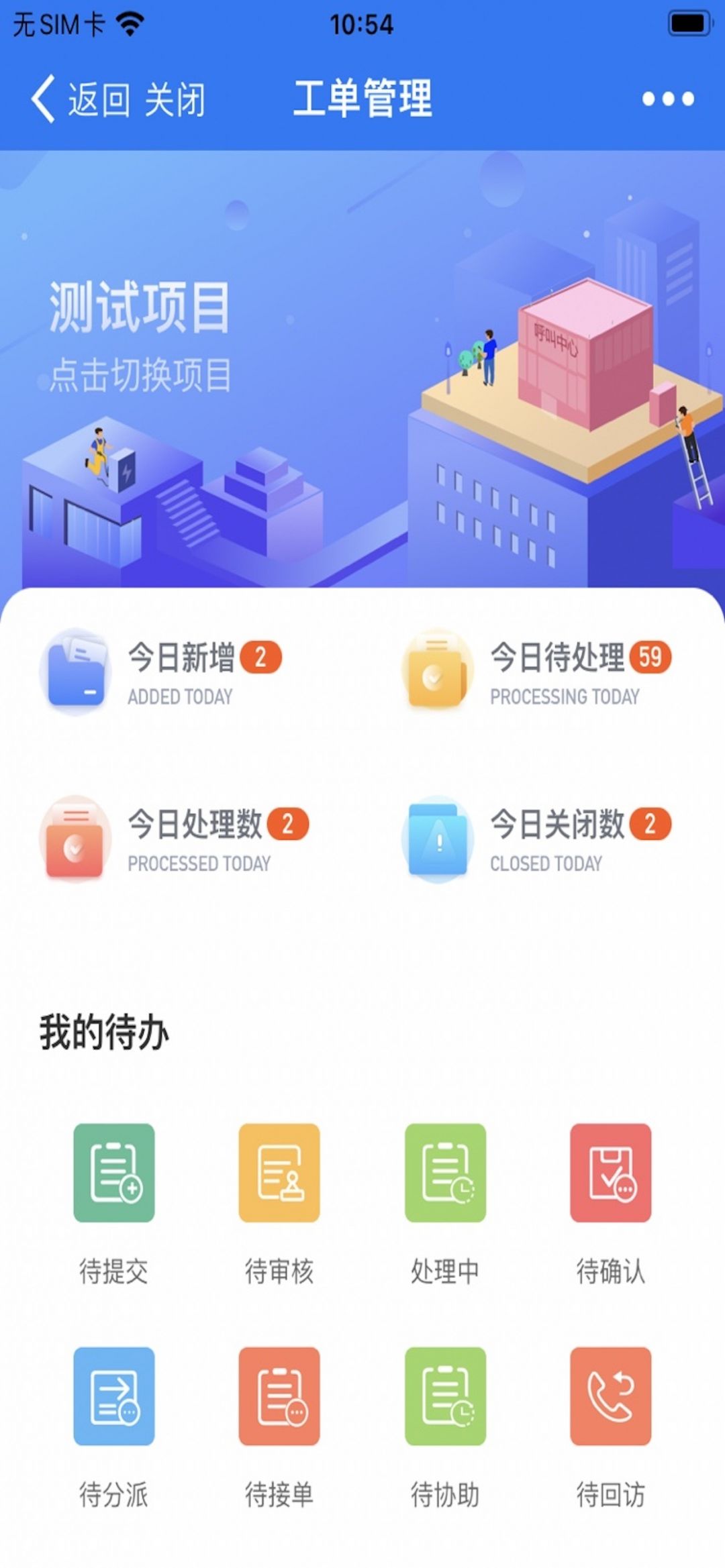View 今日关闭数 closed today
The height and width of the screenshot is (1568, 725).
tap(537, 839)
